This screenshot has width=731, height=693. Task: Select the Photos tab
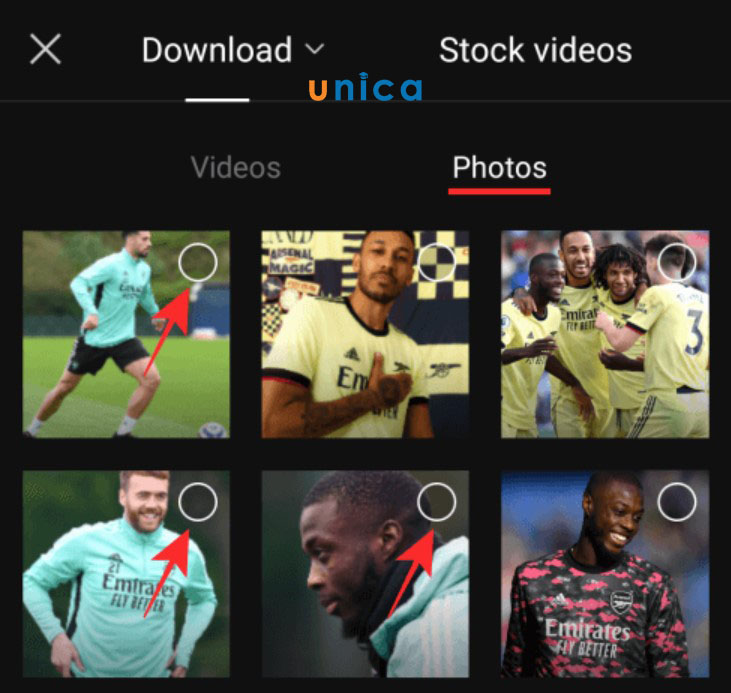click(x=499, y=167)
